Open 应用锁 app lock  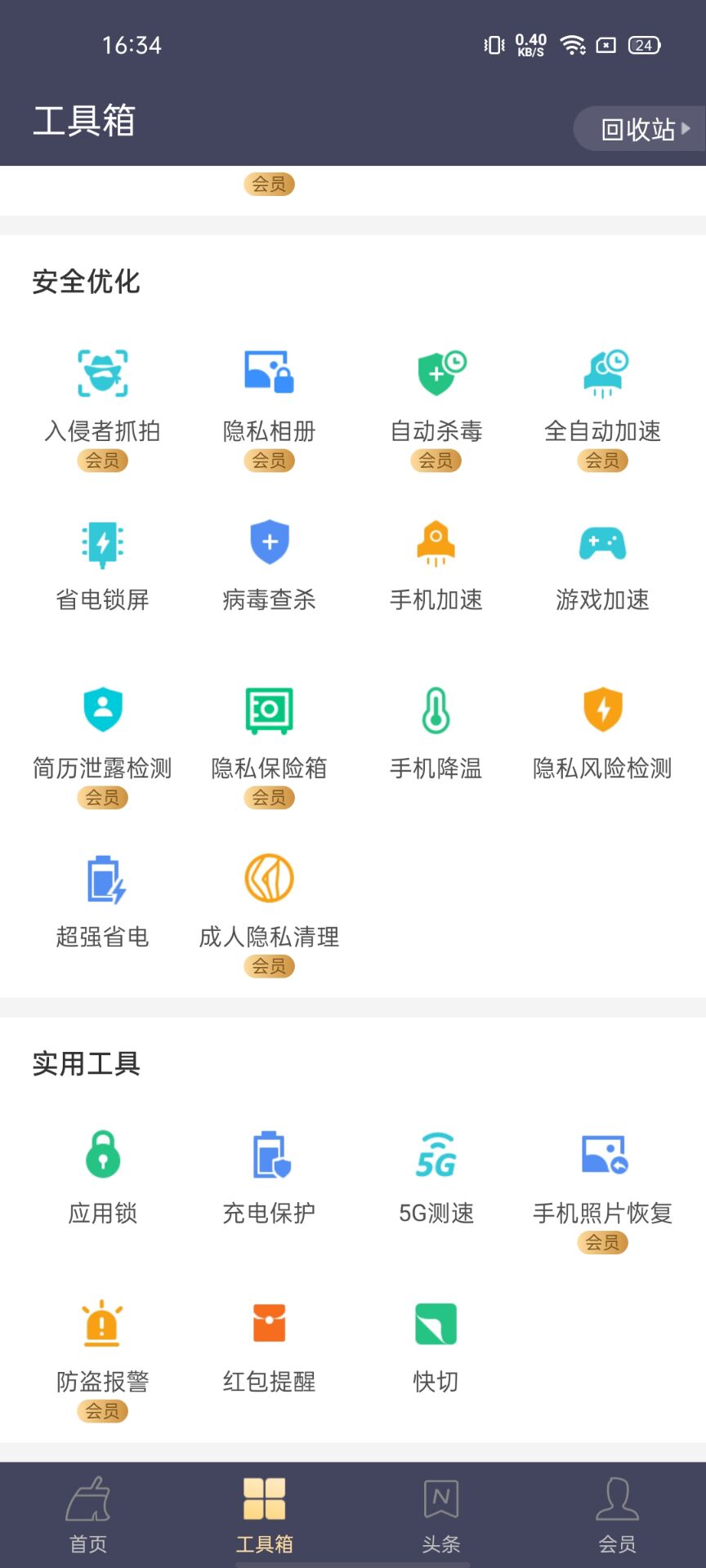[x=103, y=1178]
